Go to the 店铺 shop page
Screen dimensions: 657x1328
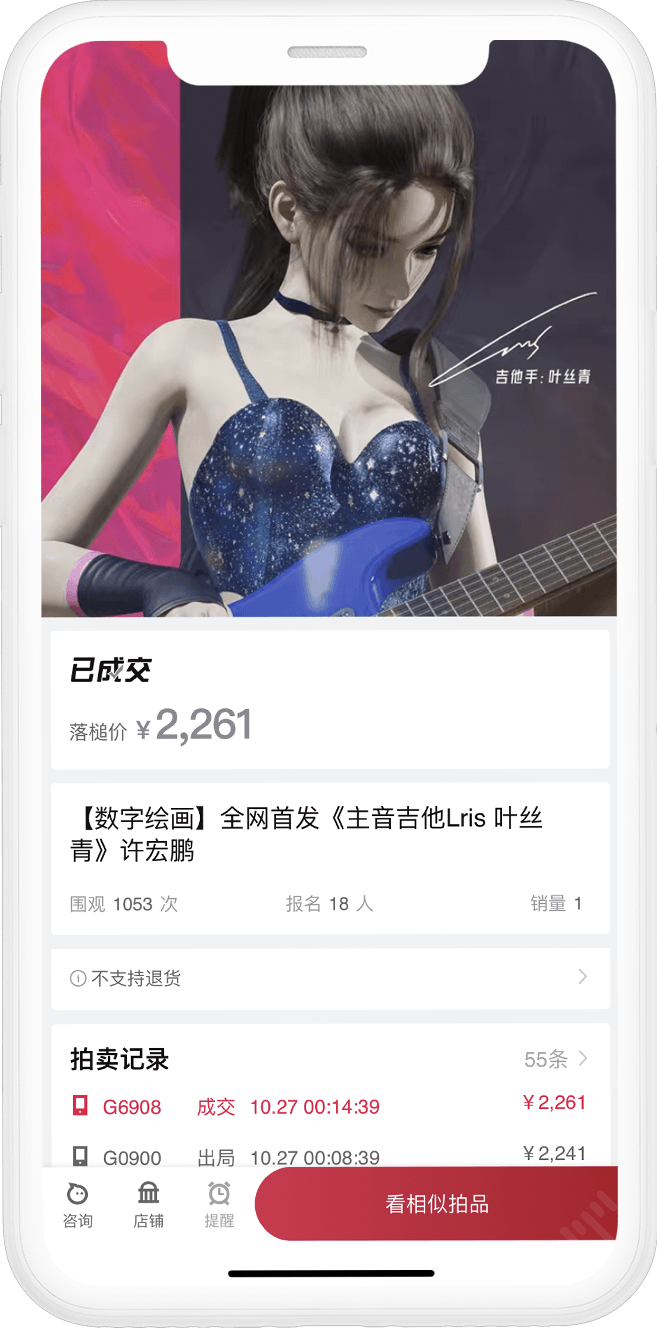click(x=148, y=1204)
